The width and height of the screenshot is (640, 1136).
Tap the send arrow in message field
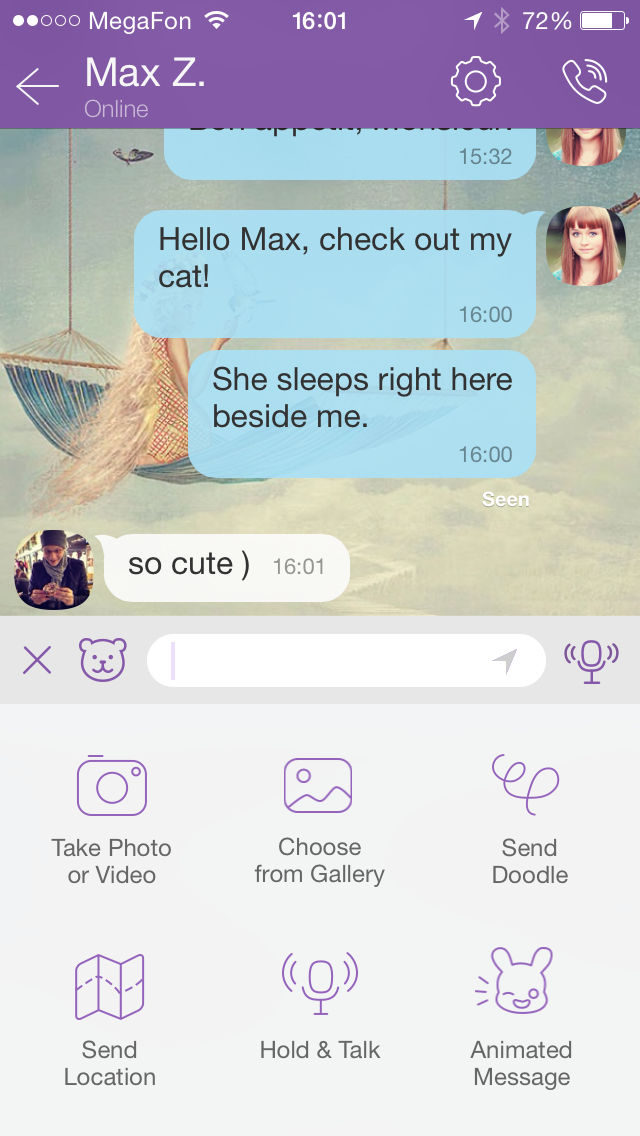coord(505,660)
